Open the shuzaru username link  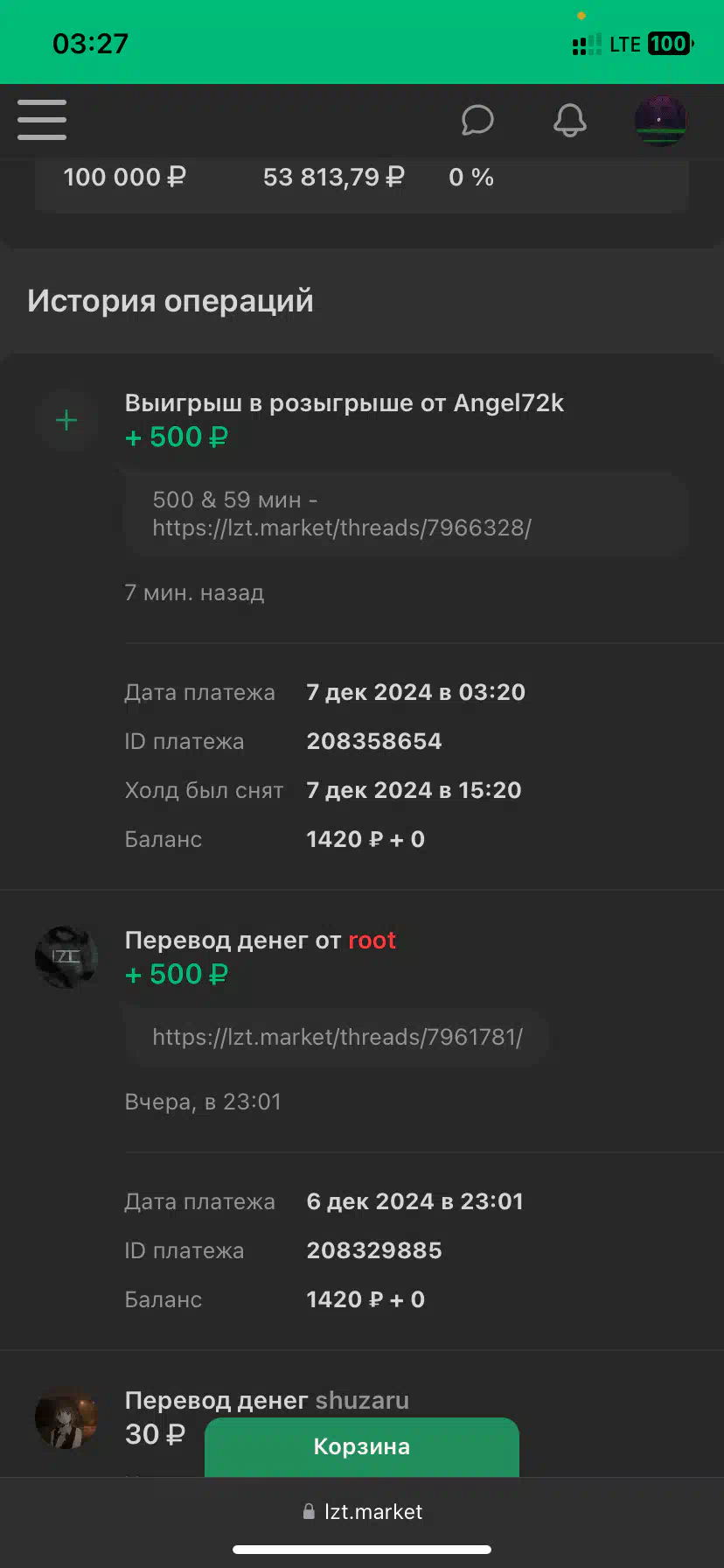(362, 1401)
